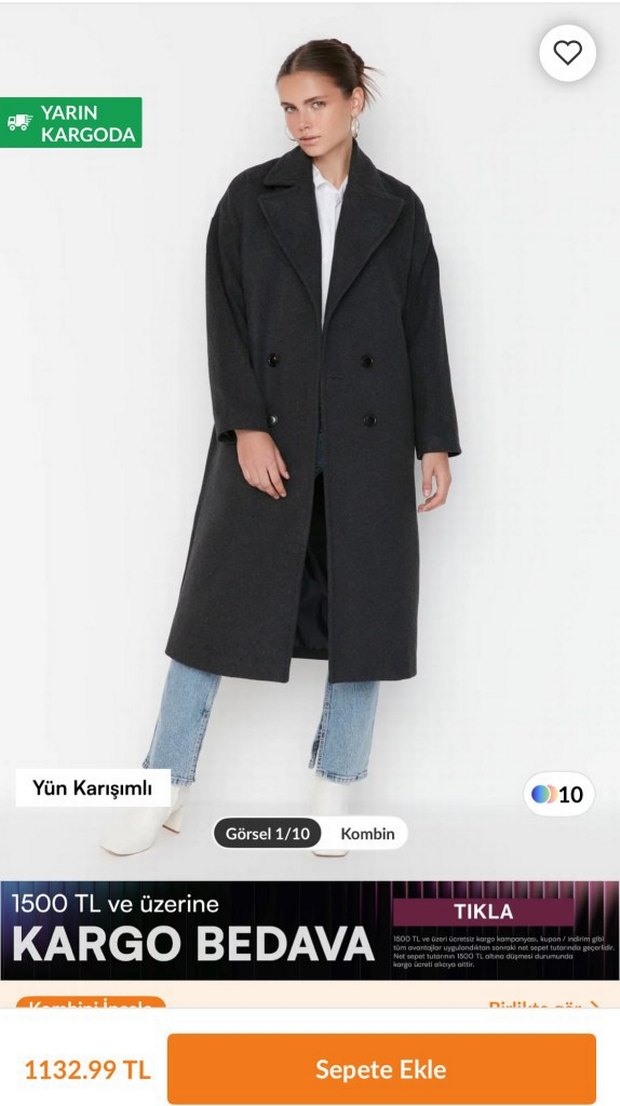Select the Görsel 1/10 view
Screen dimensions: 620x1106
(268, 833)
